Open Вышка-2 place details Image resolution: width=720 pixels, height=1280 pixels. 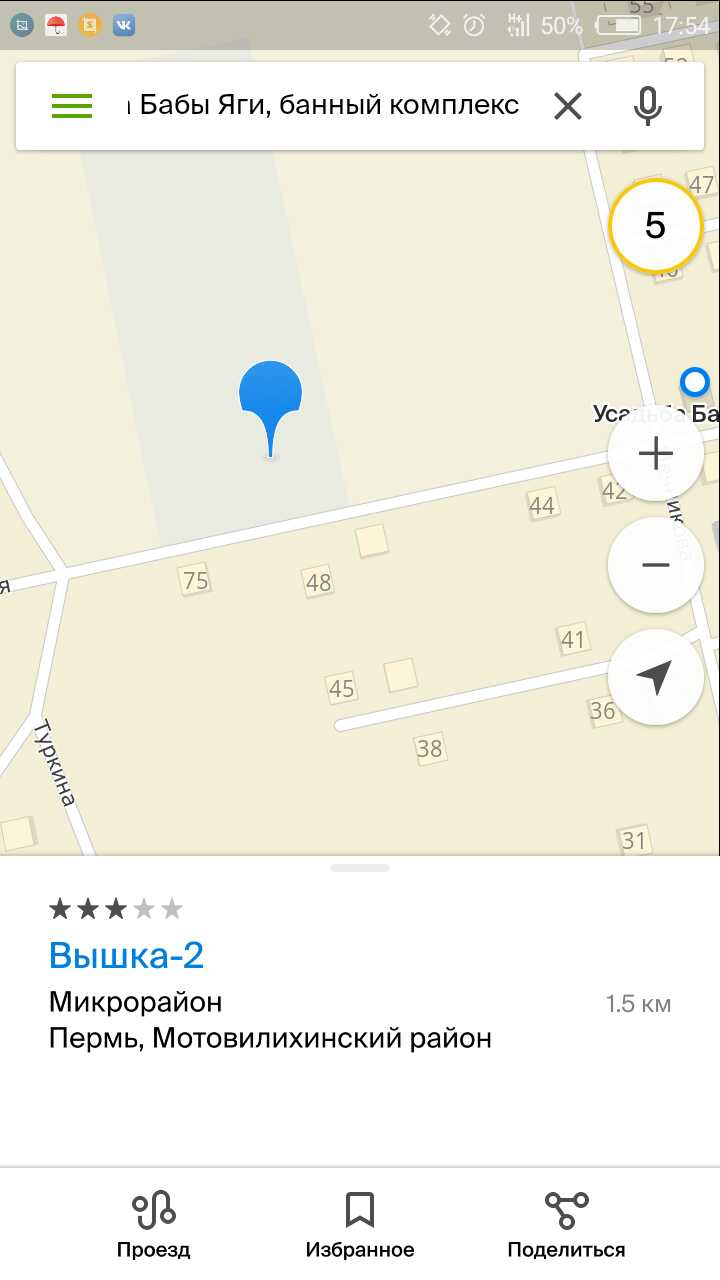pos(126,955)
